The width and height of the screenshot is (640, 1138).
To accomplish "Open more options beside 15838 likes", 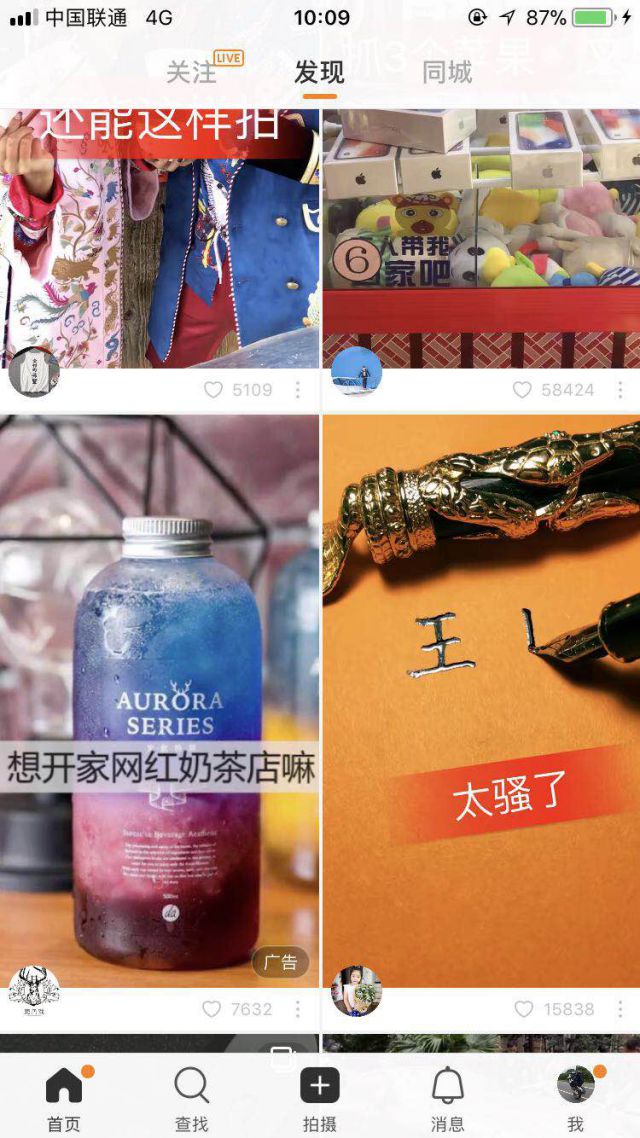I will (x=620, y=1009).
